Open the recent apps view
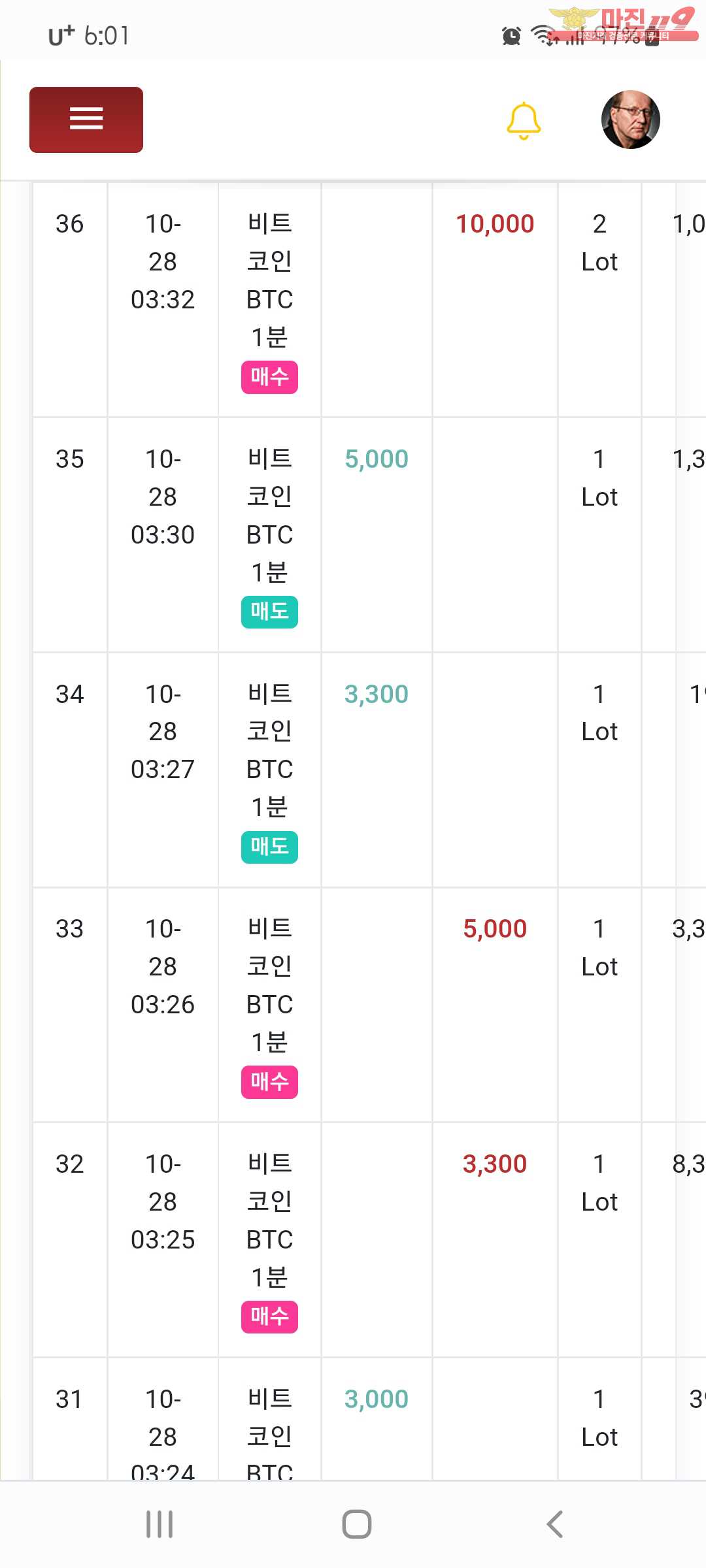 (x=160, y=1524)
